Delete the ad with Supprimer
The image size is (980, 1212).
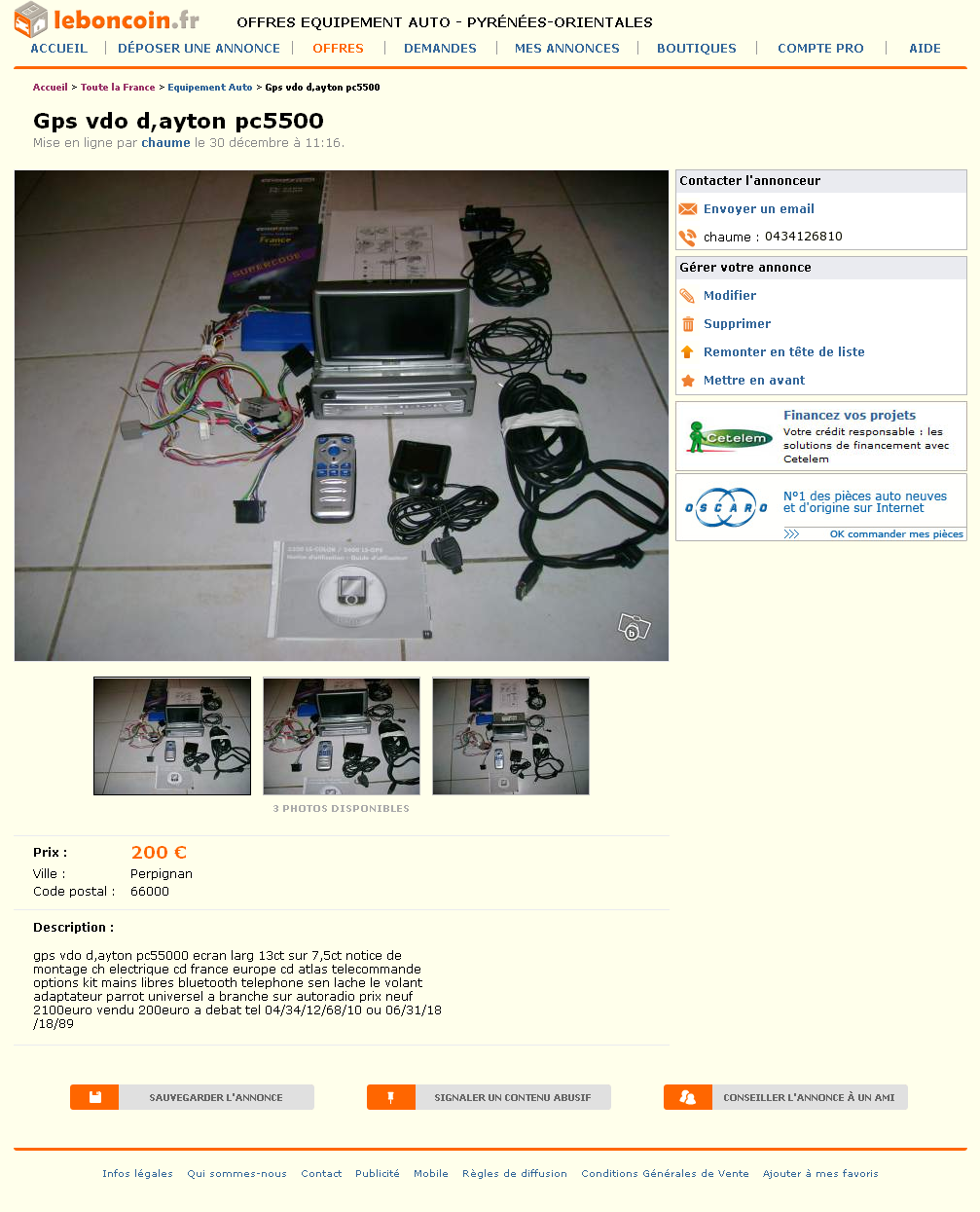[x=737, y=324]
